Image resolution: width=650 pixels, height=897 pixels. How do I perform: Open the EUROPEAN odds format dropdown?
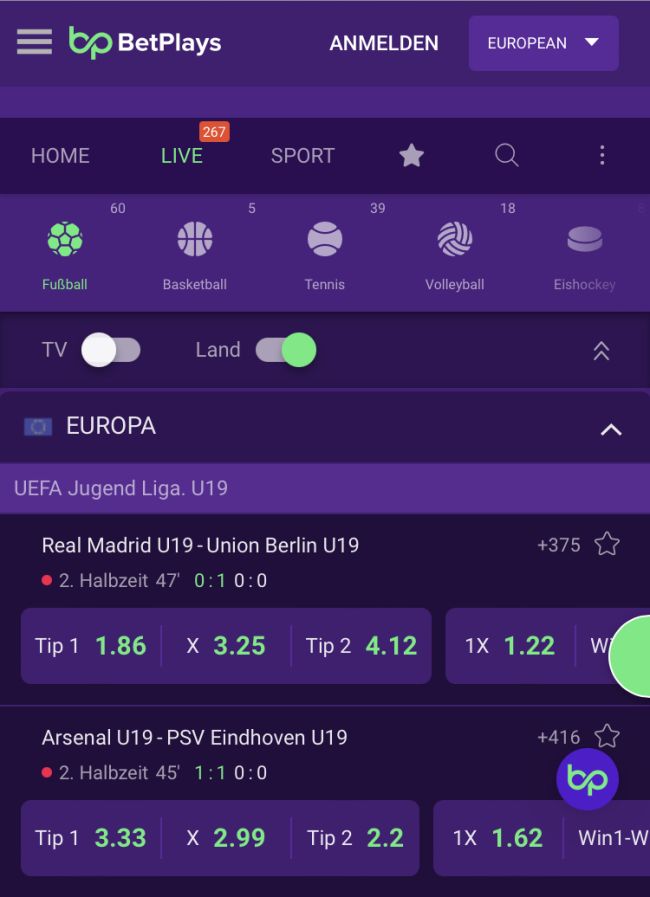click(x=543, y=43)
